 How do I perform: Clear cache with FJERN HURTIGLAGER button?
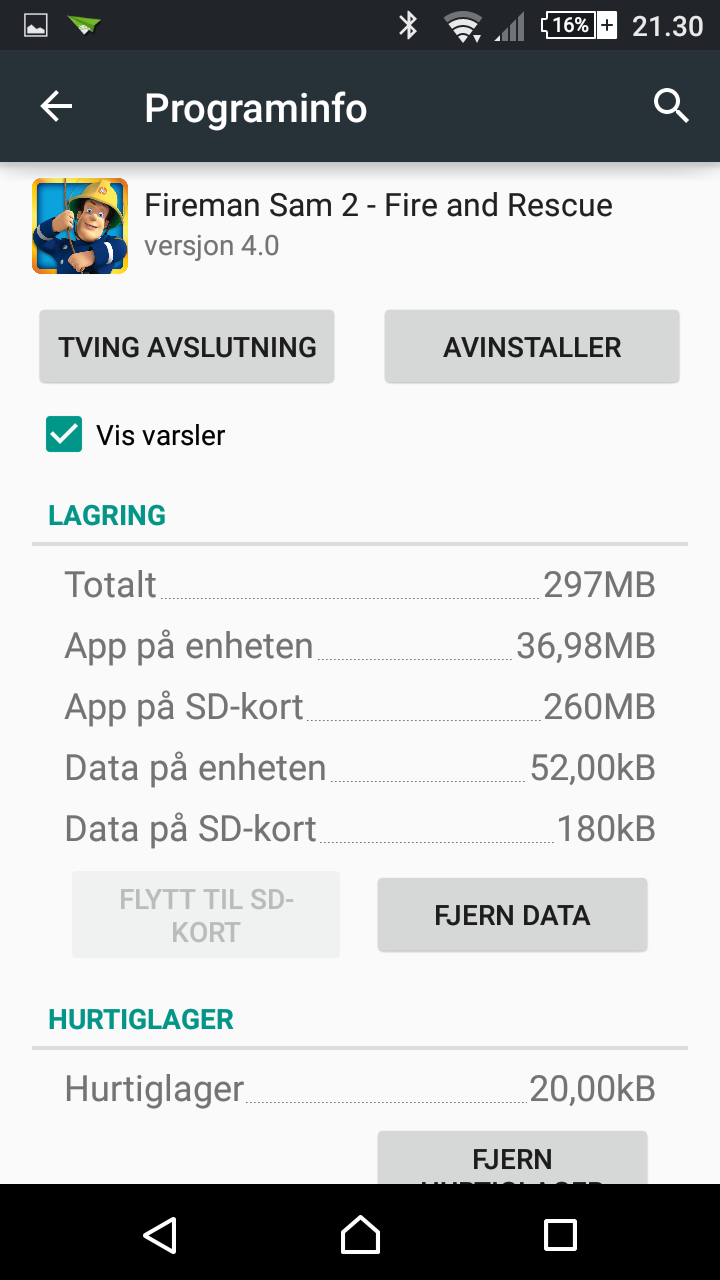[512, 1158]
